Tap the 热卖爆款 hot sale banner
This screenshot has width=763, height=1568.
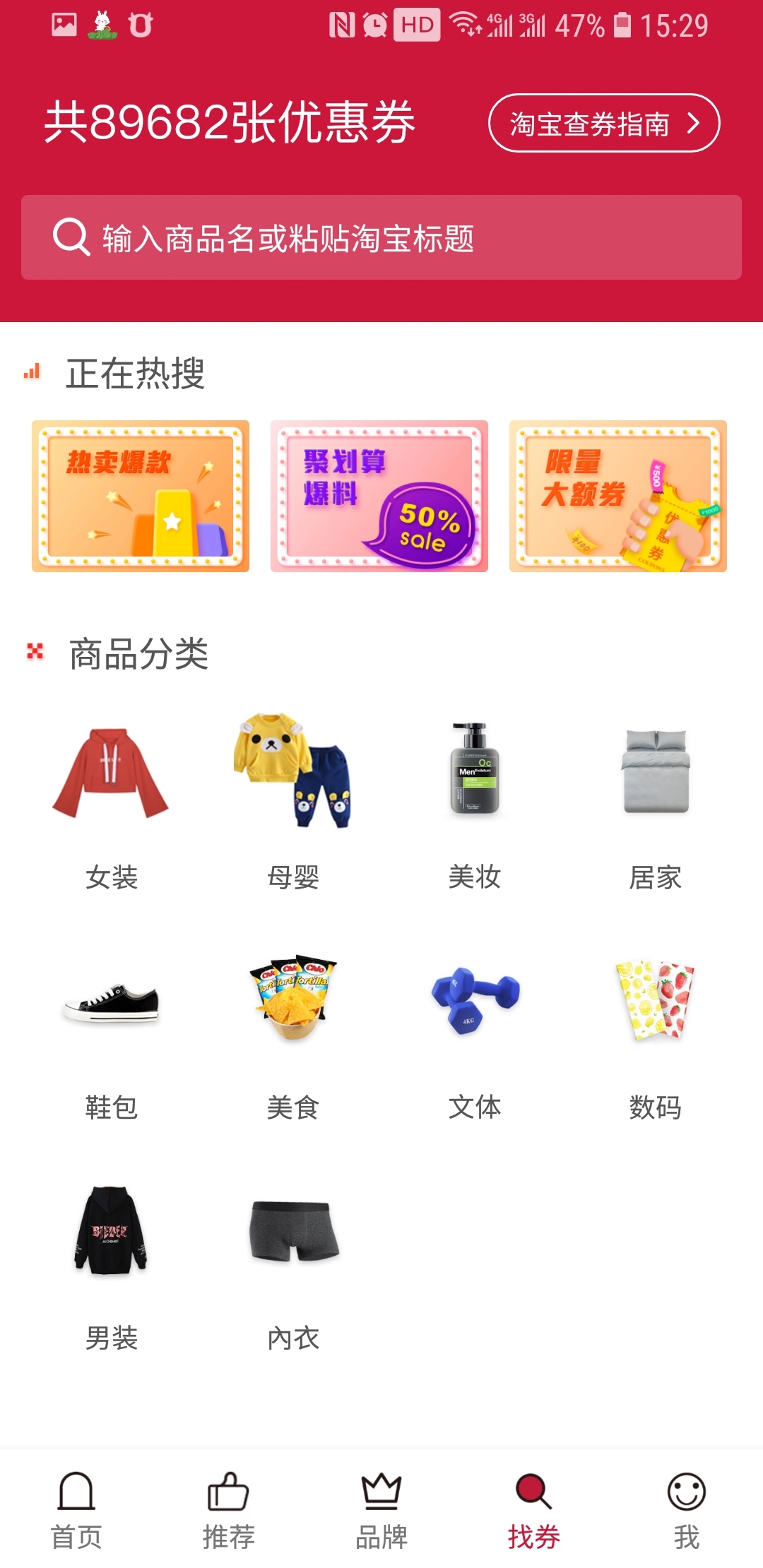click(x=141, y=495)
